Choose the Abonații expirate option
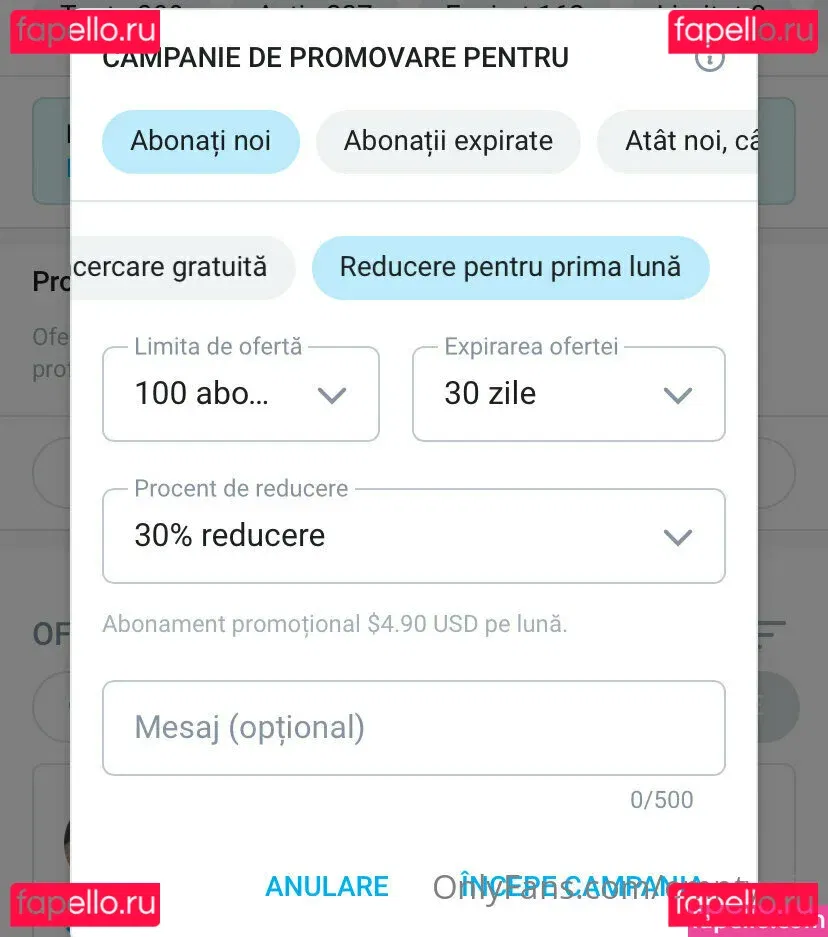Image resolution: width=828 pixels, height=937 pixels. tap(448, 141)
